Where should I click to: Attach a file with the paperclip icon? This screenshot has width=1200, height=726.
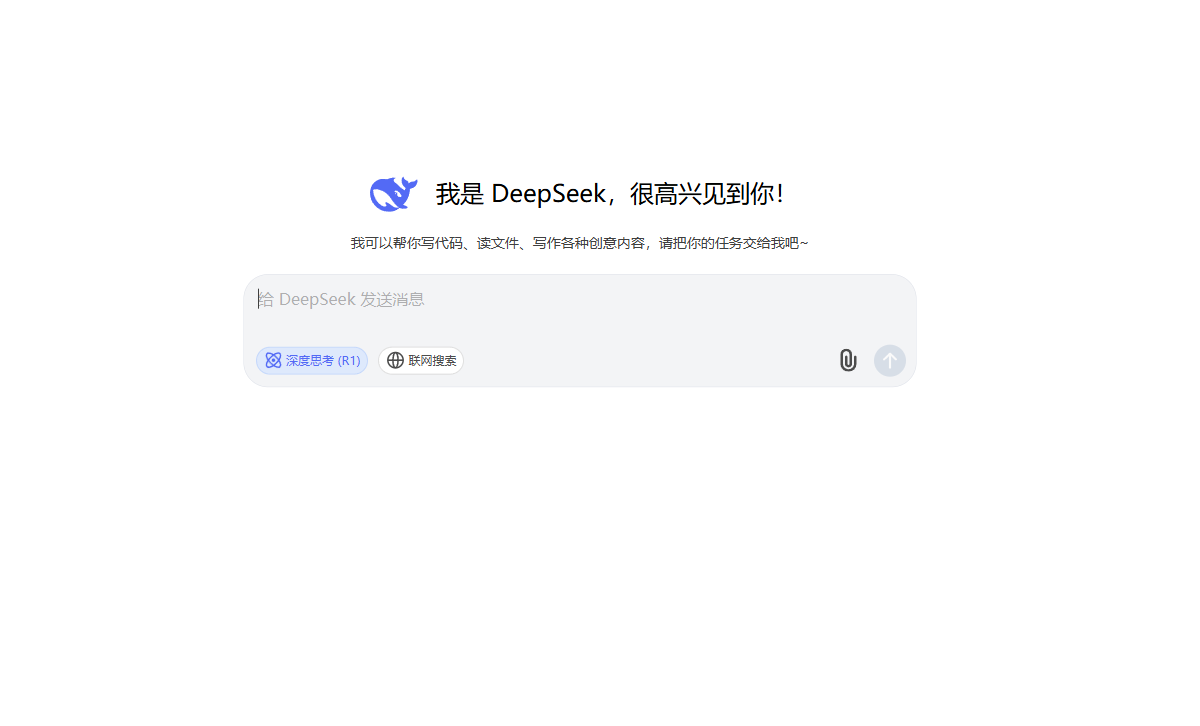coord(848,361)
